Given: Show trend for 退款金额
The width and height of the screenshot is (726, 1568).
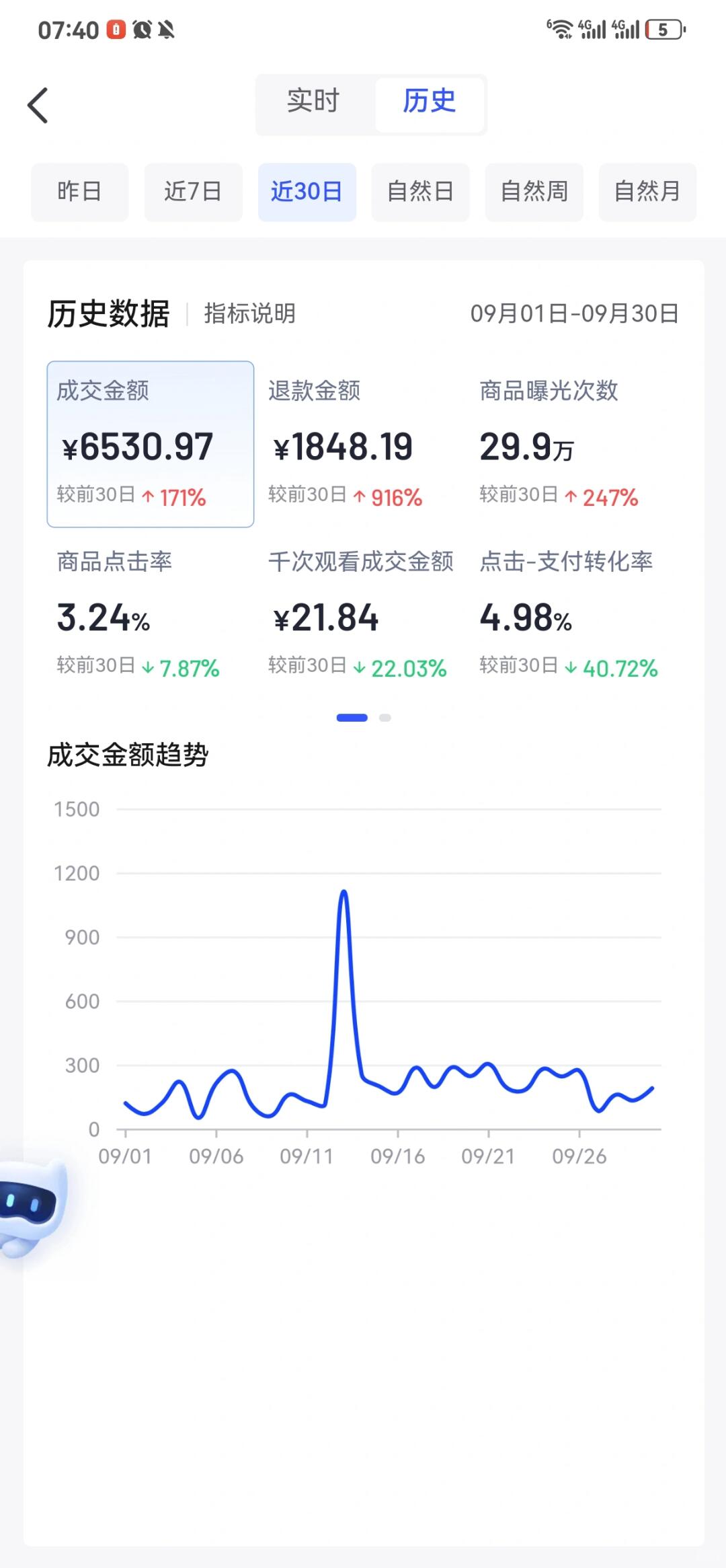Looking at the screenshot, I should [360, 444].
